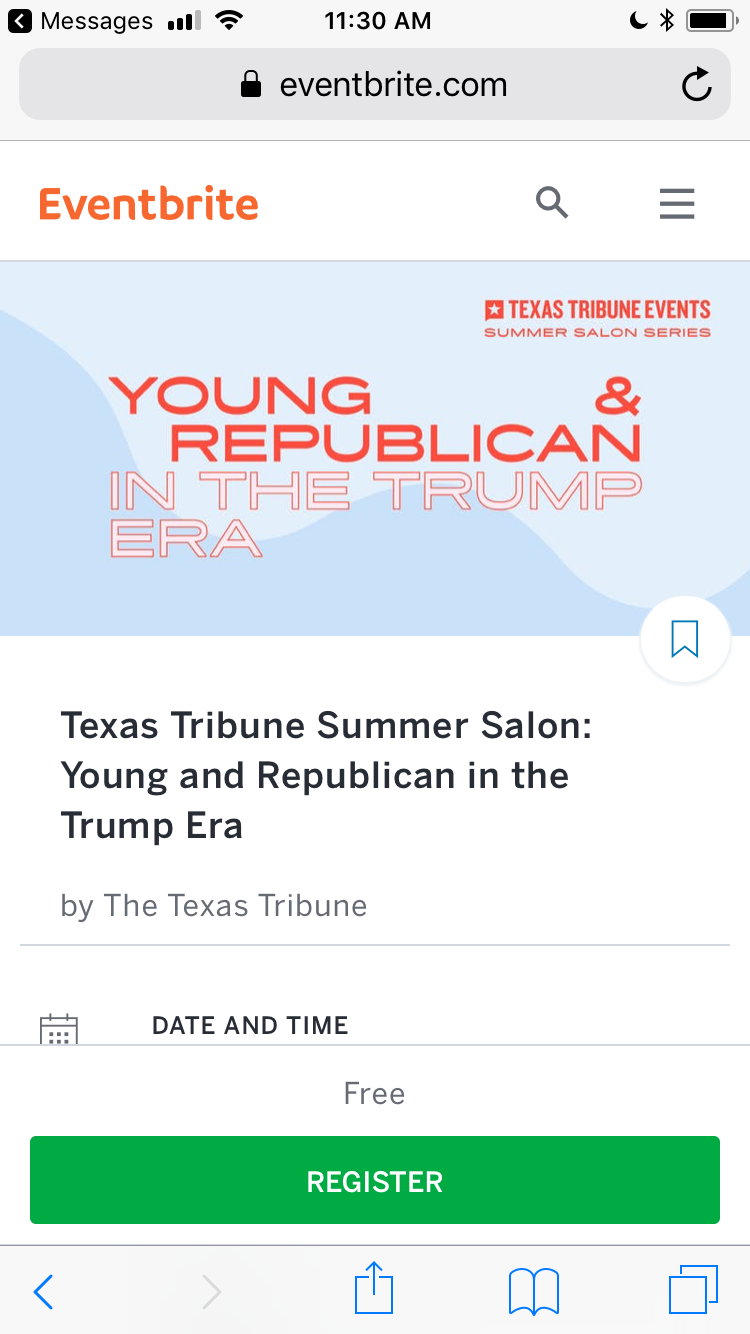The height and width of the screenshot is (1334, 750).
Task: Tap the Free price label
Action: 374,1093
